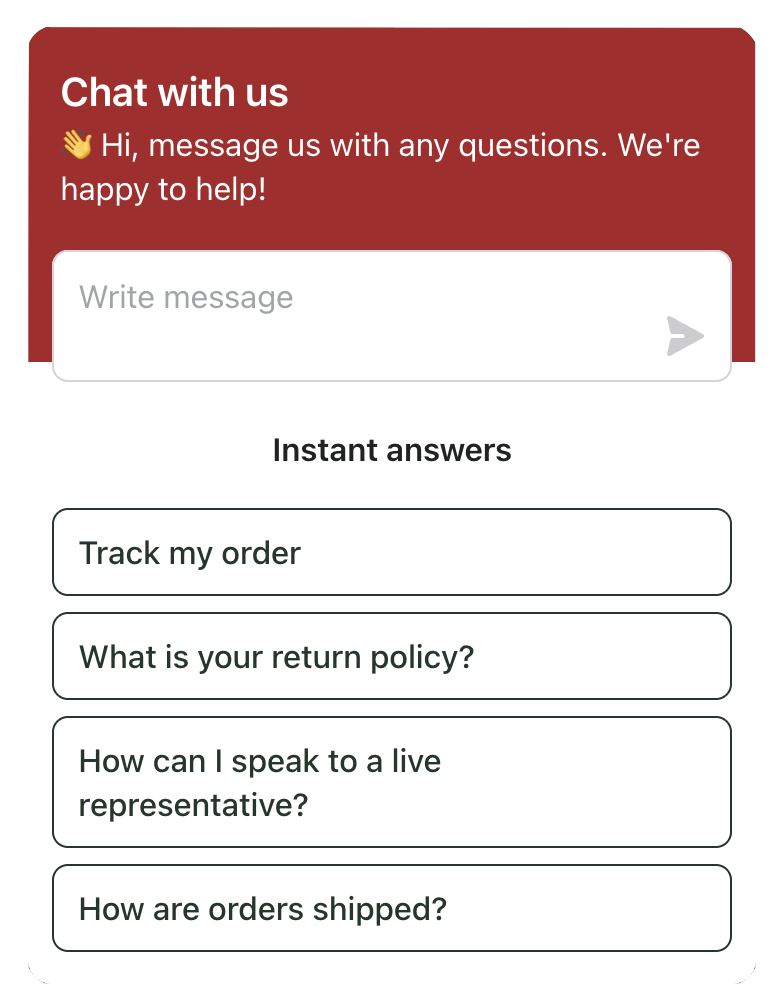Open What is your return policy?
This screenshot has width=780, height=1008.
[x=391, y=656]
